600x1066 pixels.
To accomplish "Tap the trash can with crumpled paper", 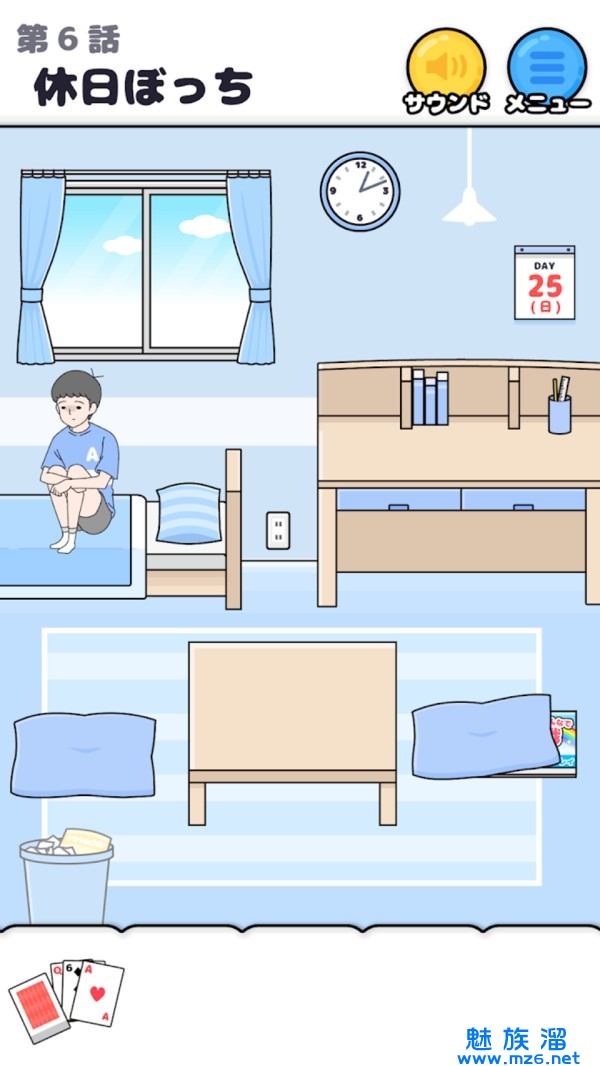I will tap(66, 878).
